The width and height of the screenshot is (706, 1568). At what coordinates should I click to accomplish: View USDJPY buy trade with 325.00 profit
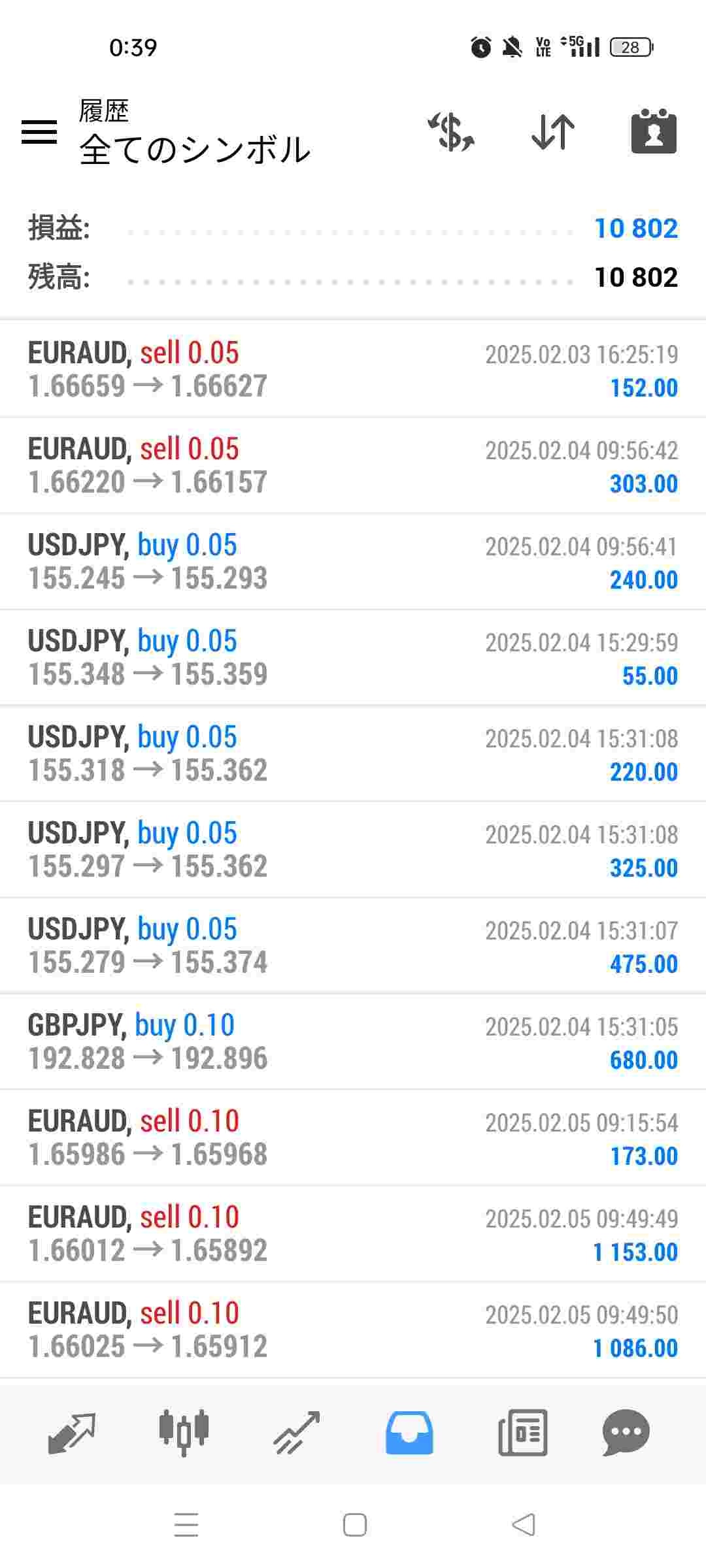click(353, 850)
